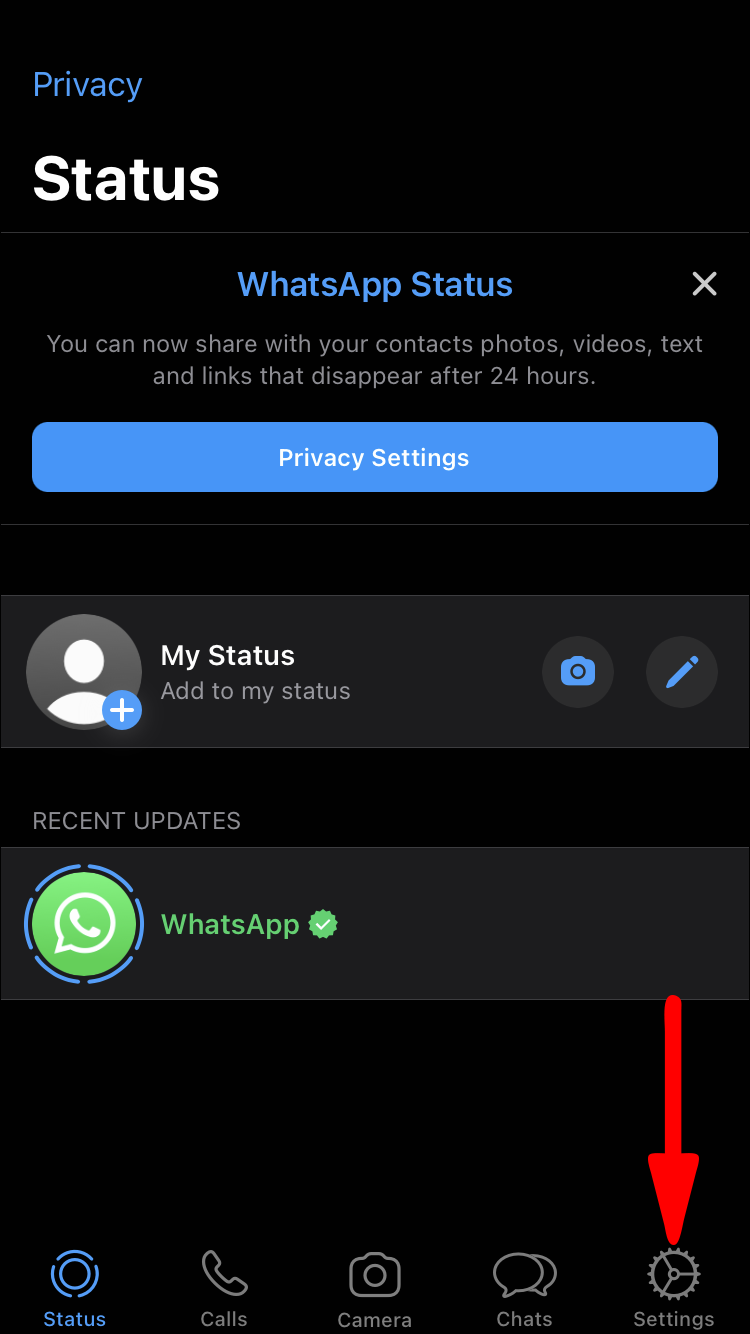Go to the Chats tab
Image resolution: width=750 pixels, height=1334 pixels.
coord(524,1289)
